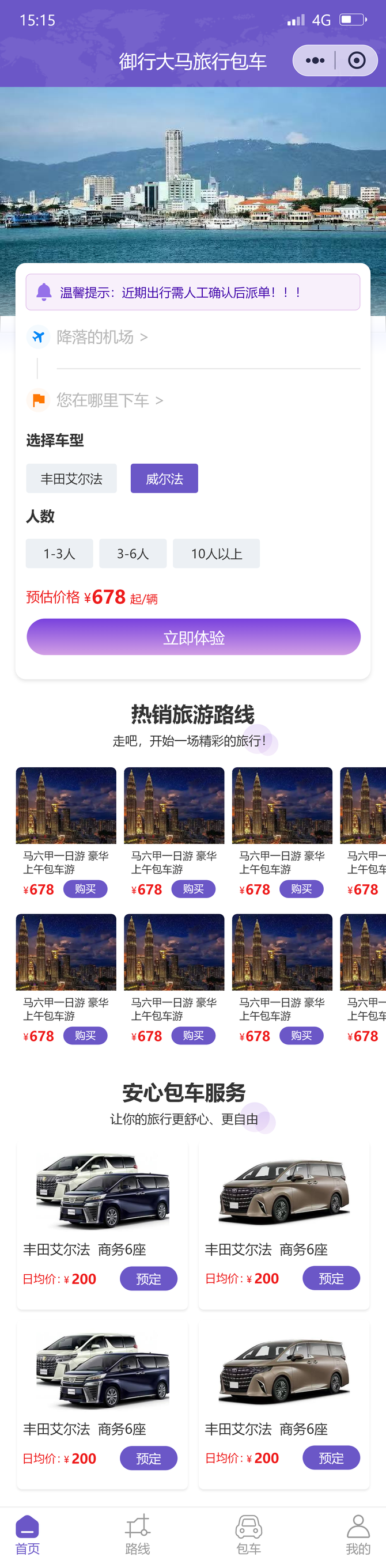Select the 威尔法 car type
Image resolution: width=386 pixels, height=1568 pixels.
pos(164,479)
